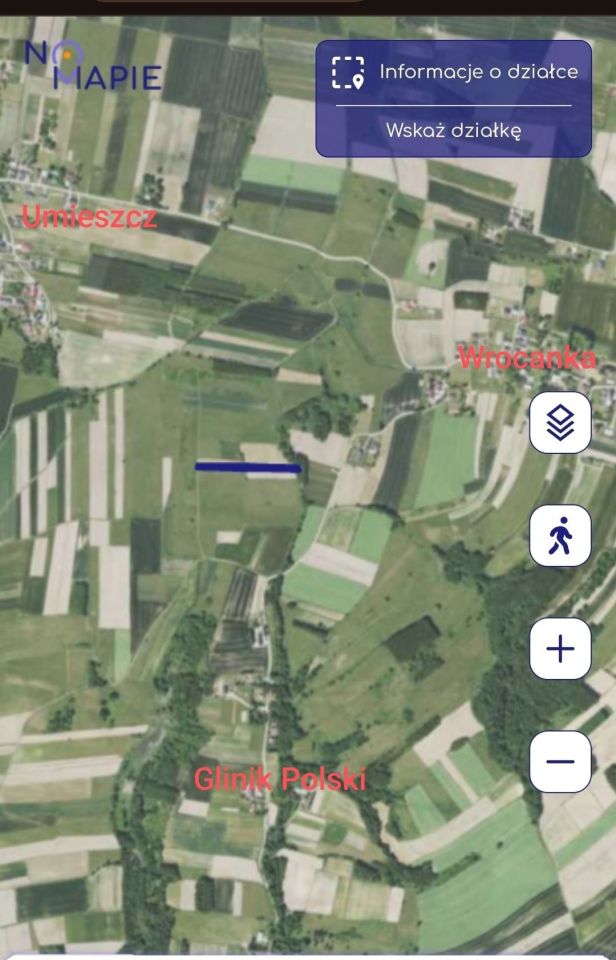
Task: Switch to pedestrian street-view mode
Action: (560, 536)
